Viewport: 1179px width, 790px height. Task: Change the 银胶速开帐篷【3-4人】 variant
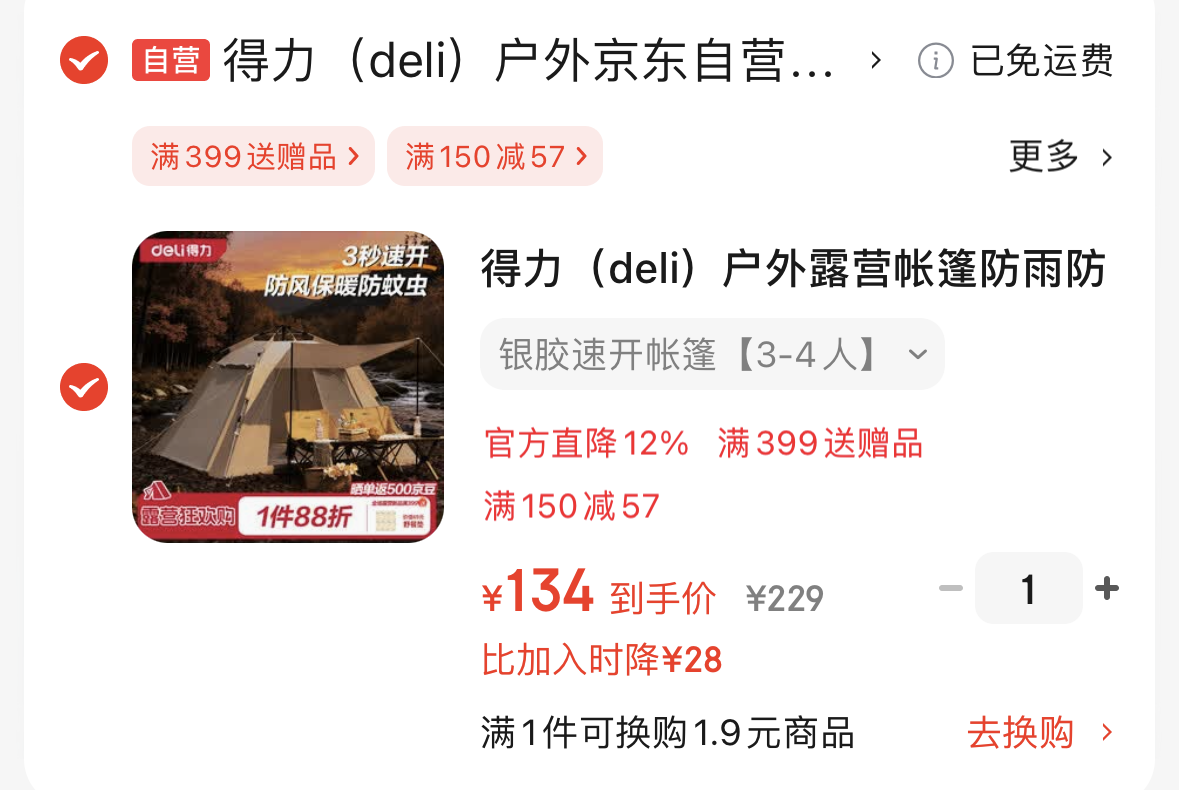(x=712, y=354)
